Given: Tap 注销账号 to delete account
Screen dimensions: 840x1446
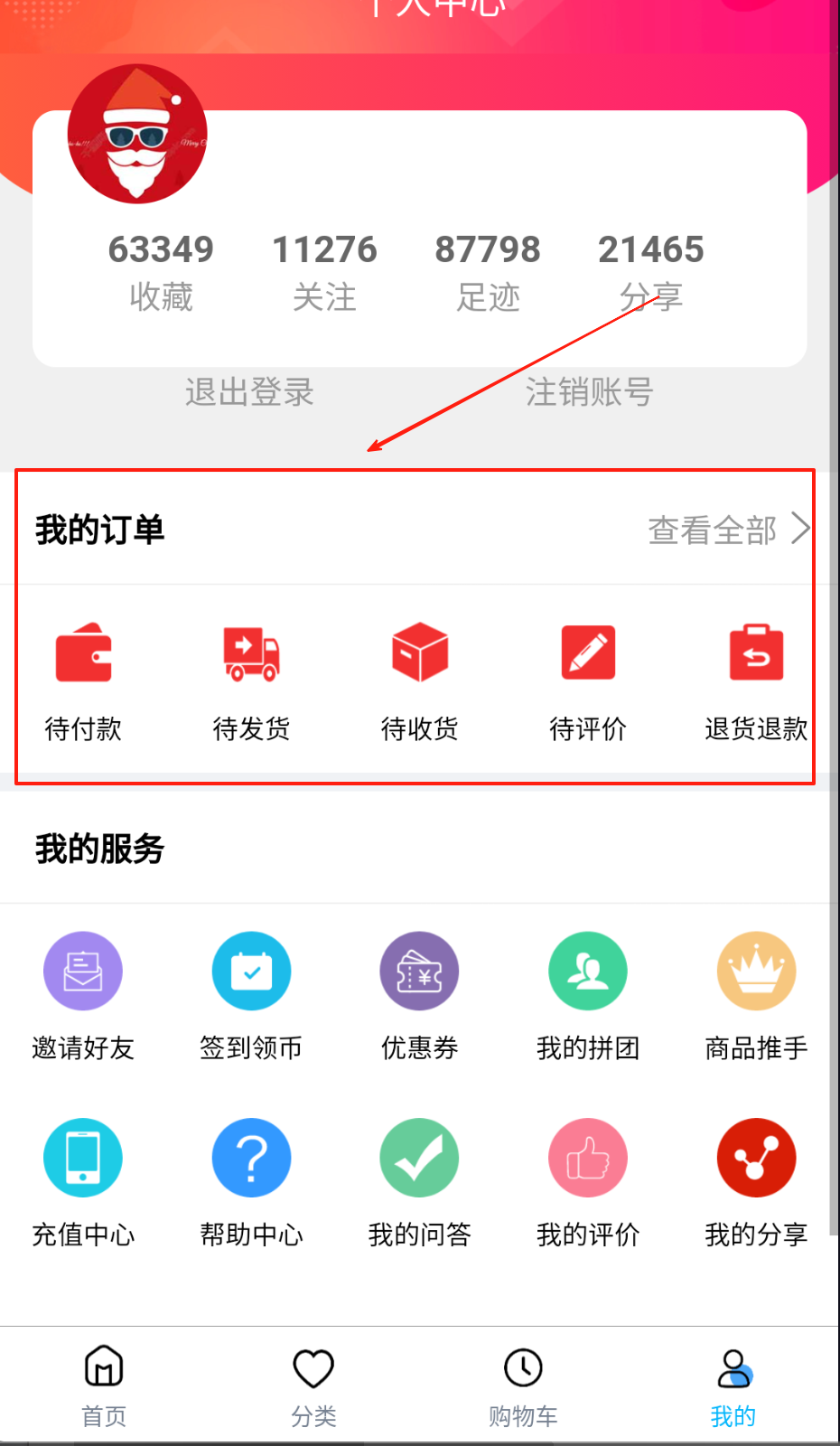Looking at the screenshot, I should 589,392.
